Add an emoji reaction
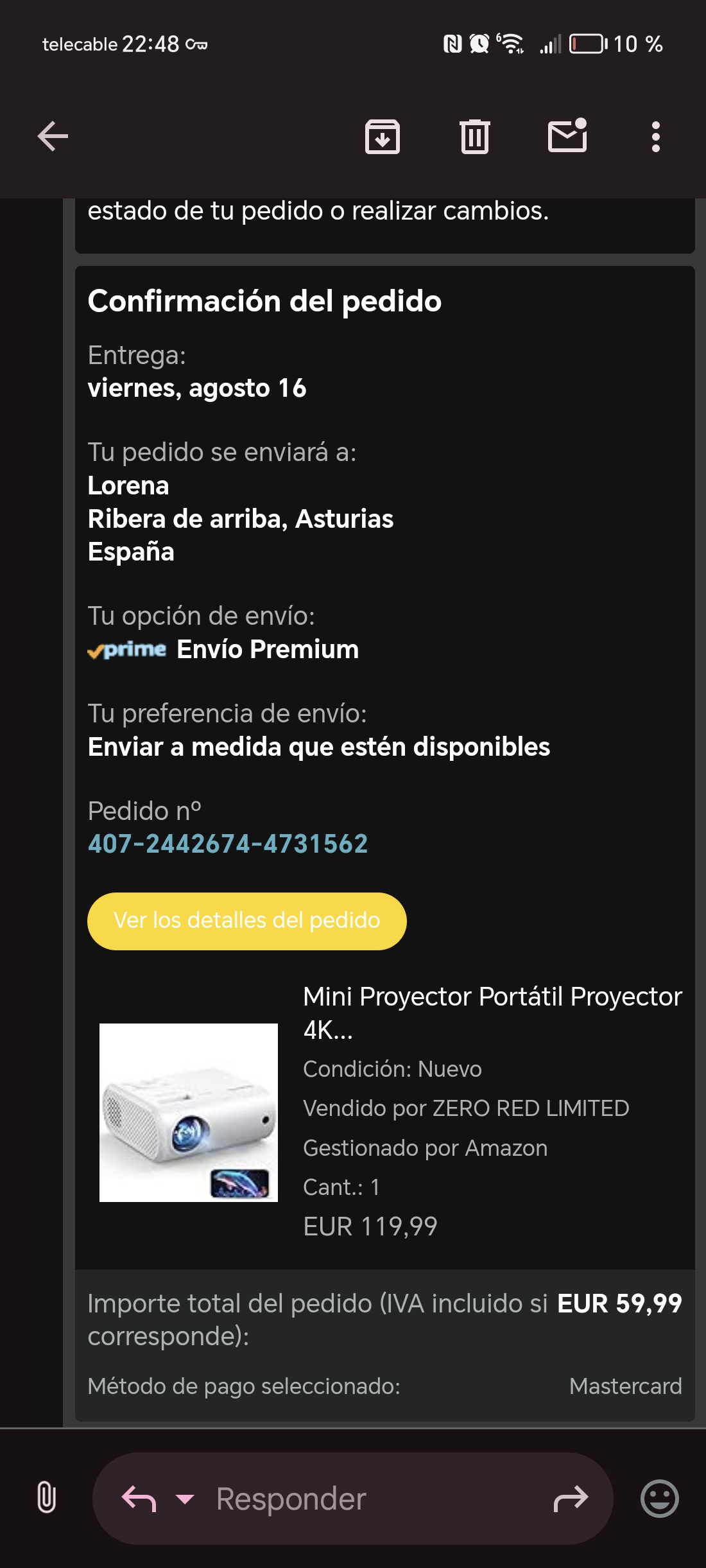Viewport: 706px width, 1568px height. pyautogui.click(x=659, y=1499)
